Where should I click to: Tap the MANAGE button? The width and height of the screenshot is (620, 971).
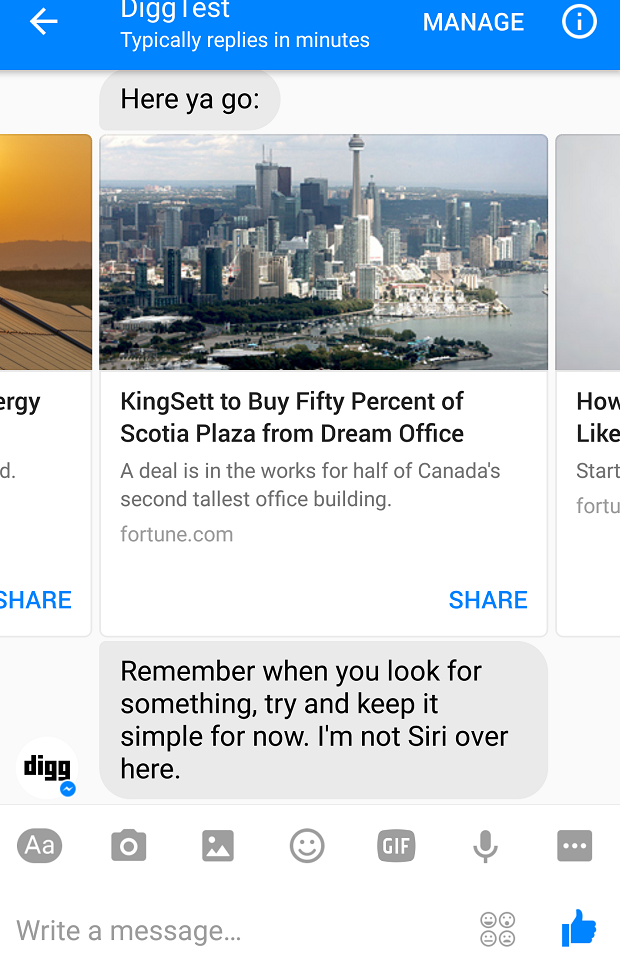click(473, 22)
